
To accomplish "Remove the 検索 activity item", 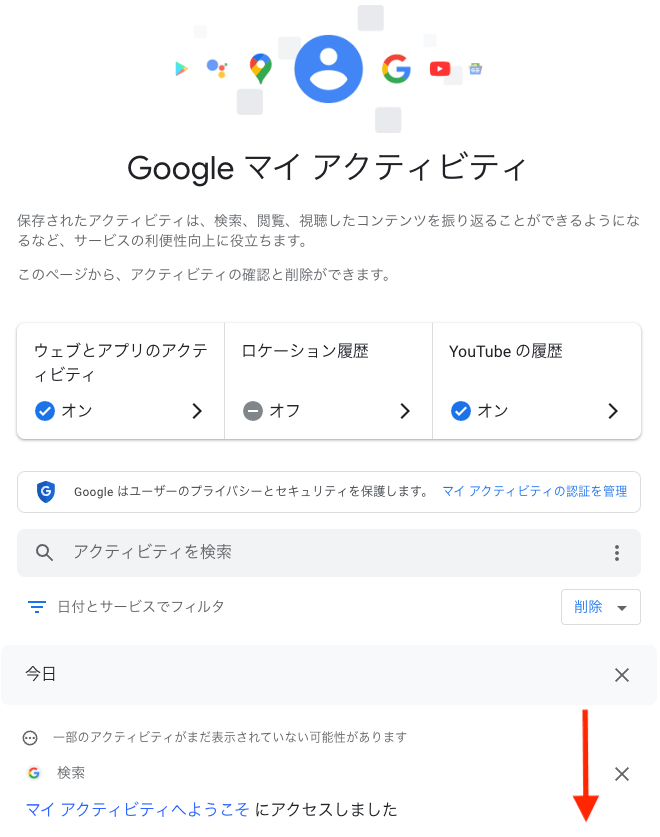I will [x=622, y=773].
